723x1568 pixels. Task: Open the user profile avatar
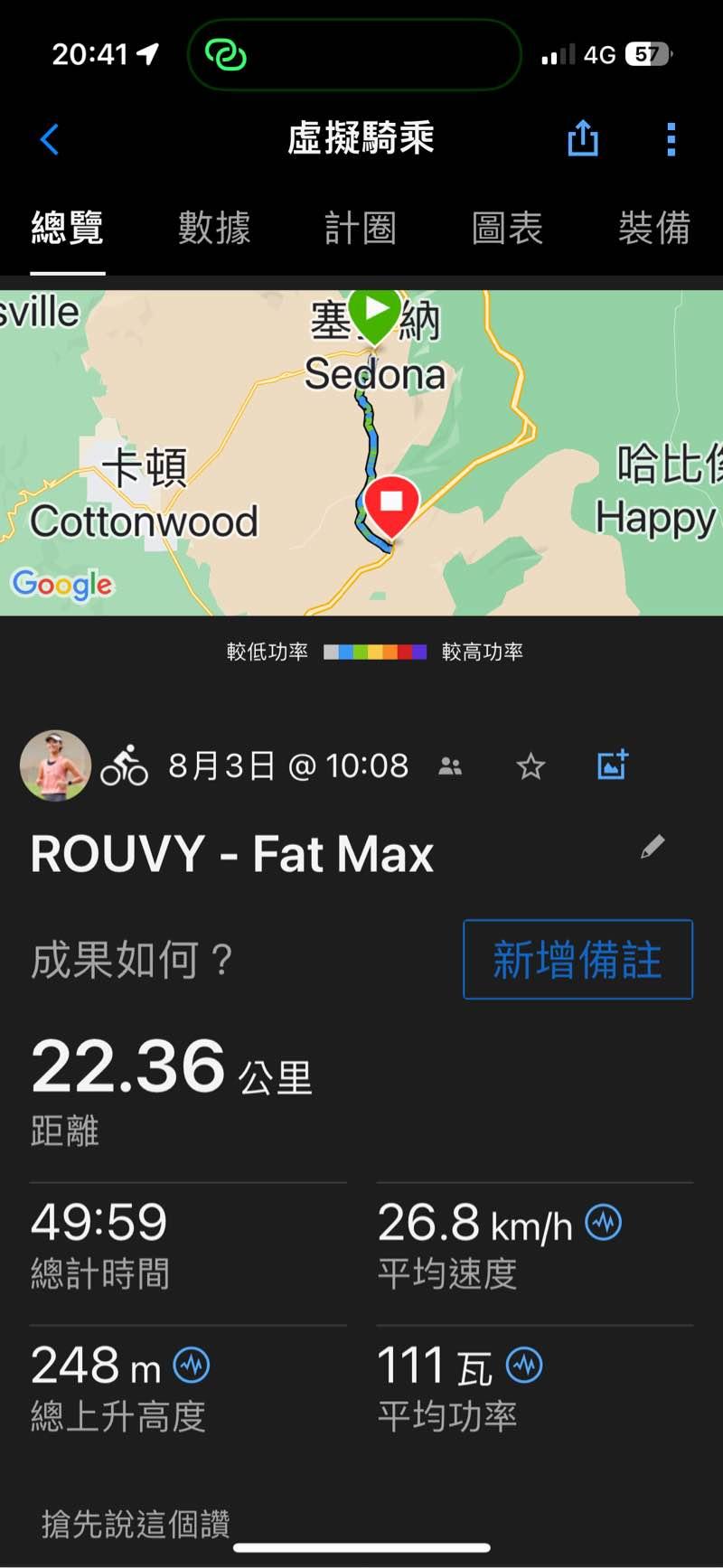click(55, 766)
